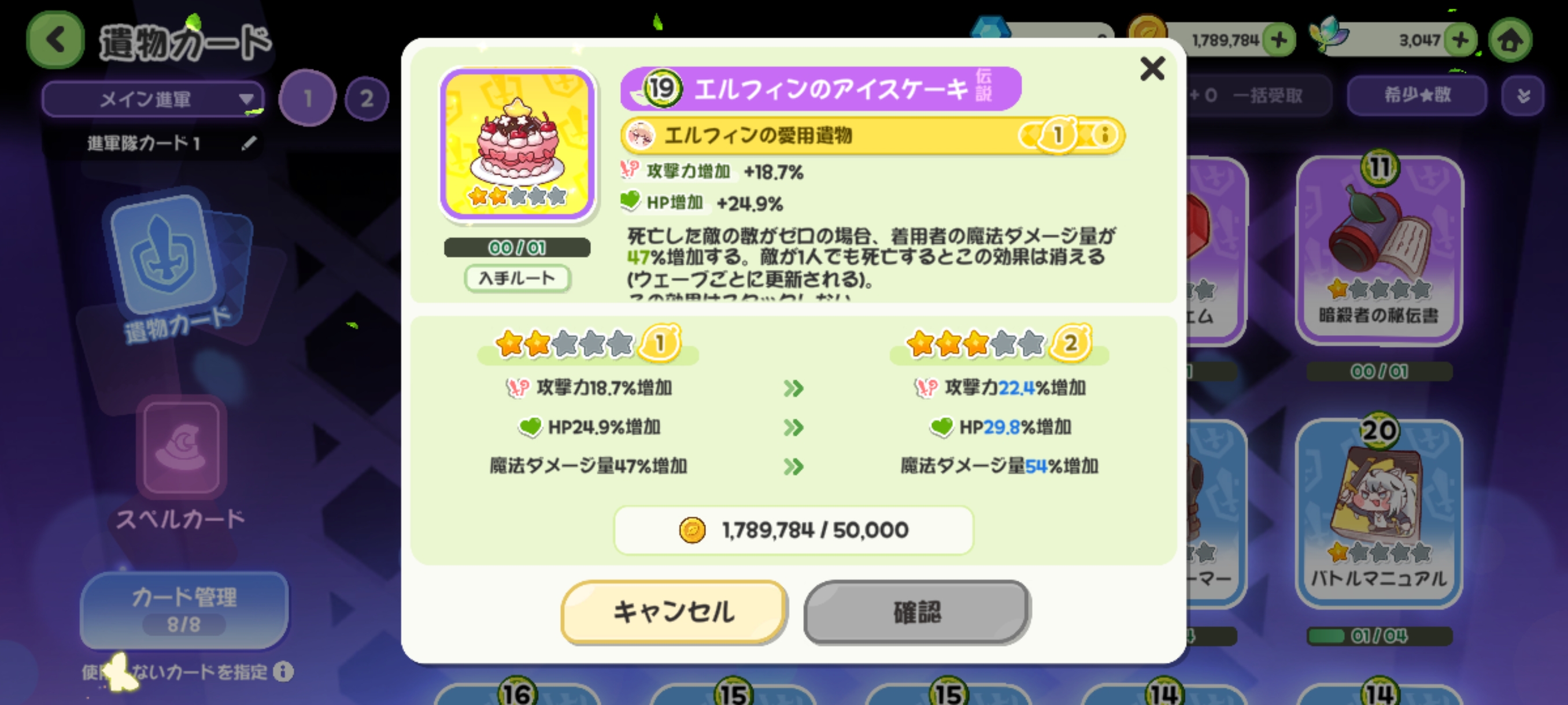Add more crystal flower currency
Screen dimensions: 1568x705
(1460, 40)
